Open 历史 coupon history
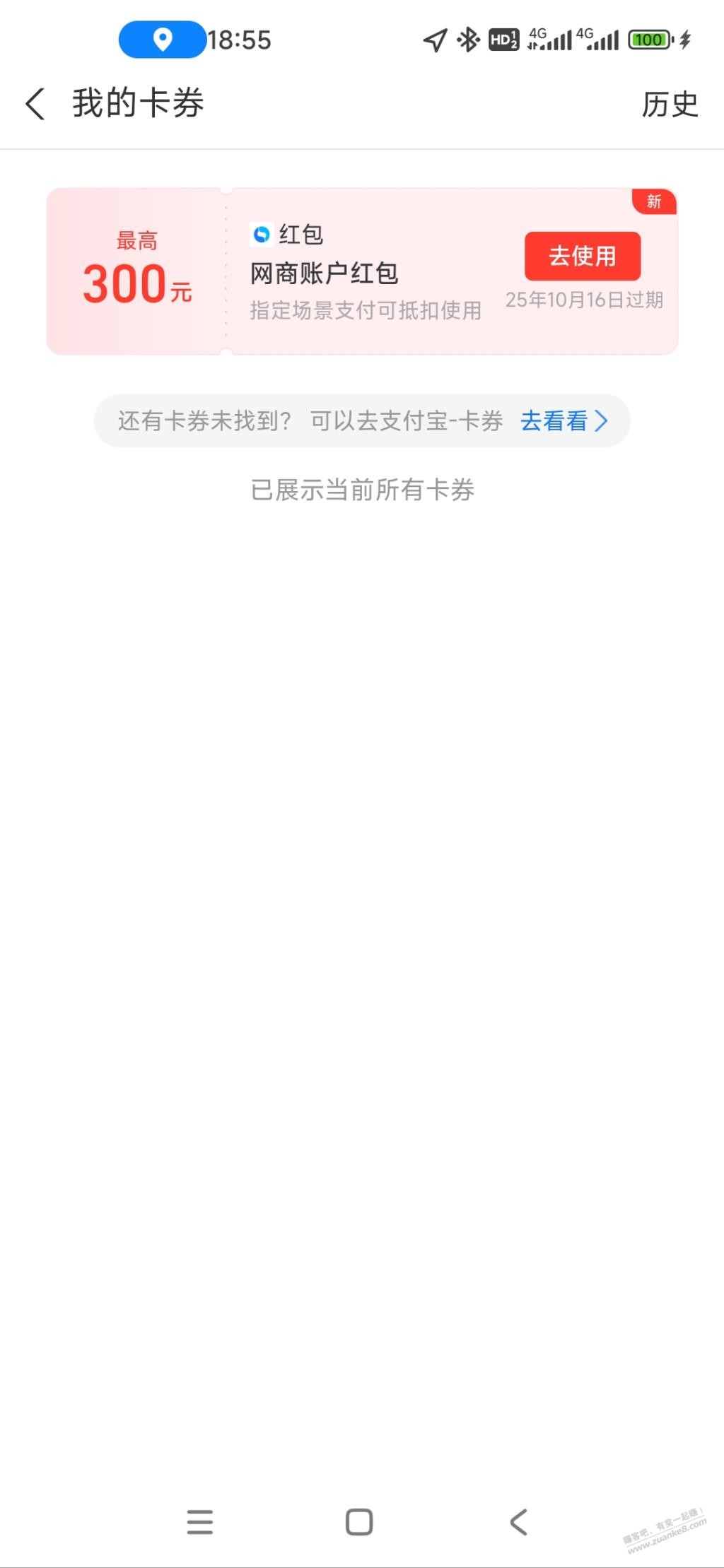 pyautogui.click(x=669, y=105)
